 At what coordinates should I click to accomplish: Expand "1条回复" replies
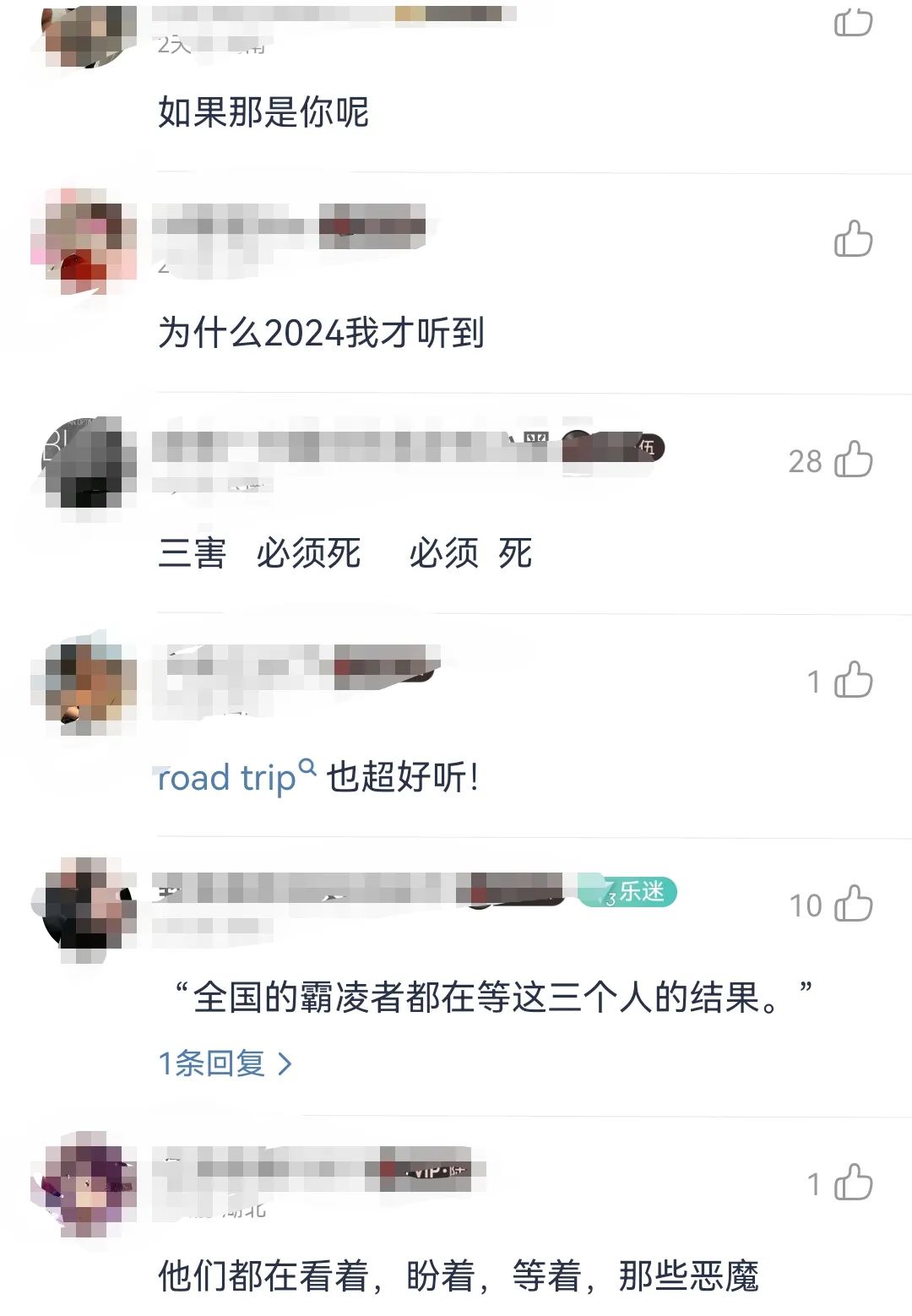(x=225, y=1063)
